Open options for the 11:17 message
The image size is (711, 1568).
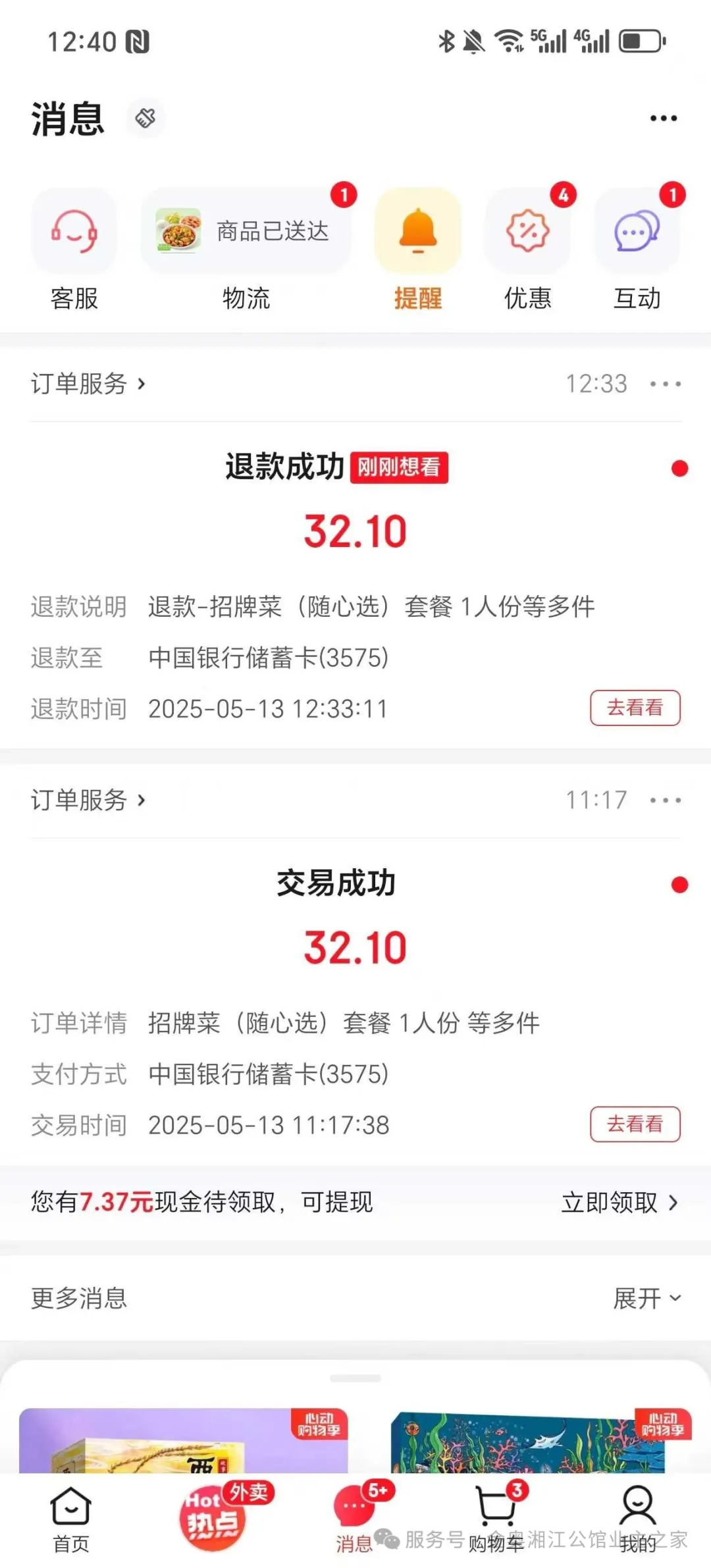click(665, 800)
